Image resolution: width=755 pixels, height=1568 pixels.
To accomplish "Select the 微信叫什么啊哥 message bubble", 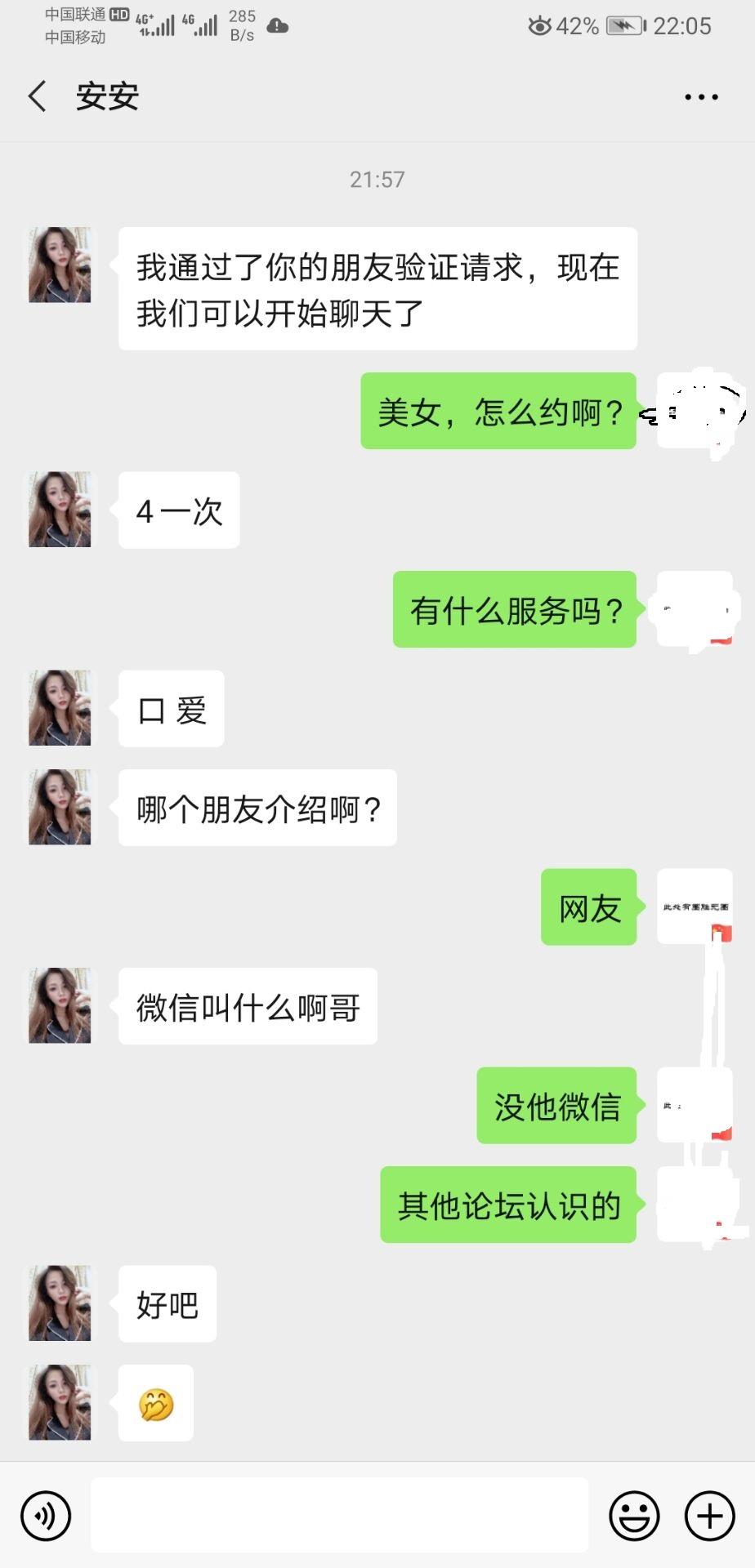I will 247,1007.
